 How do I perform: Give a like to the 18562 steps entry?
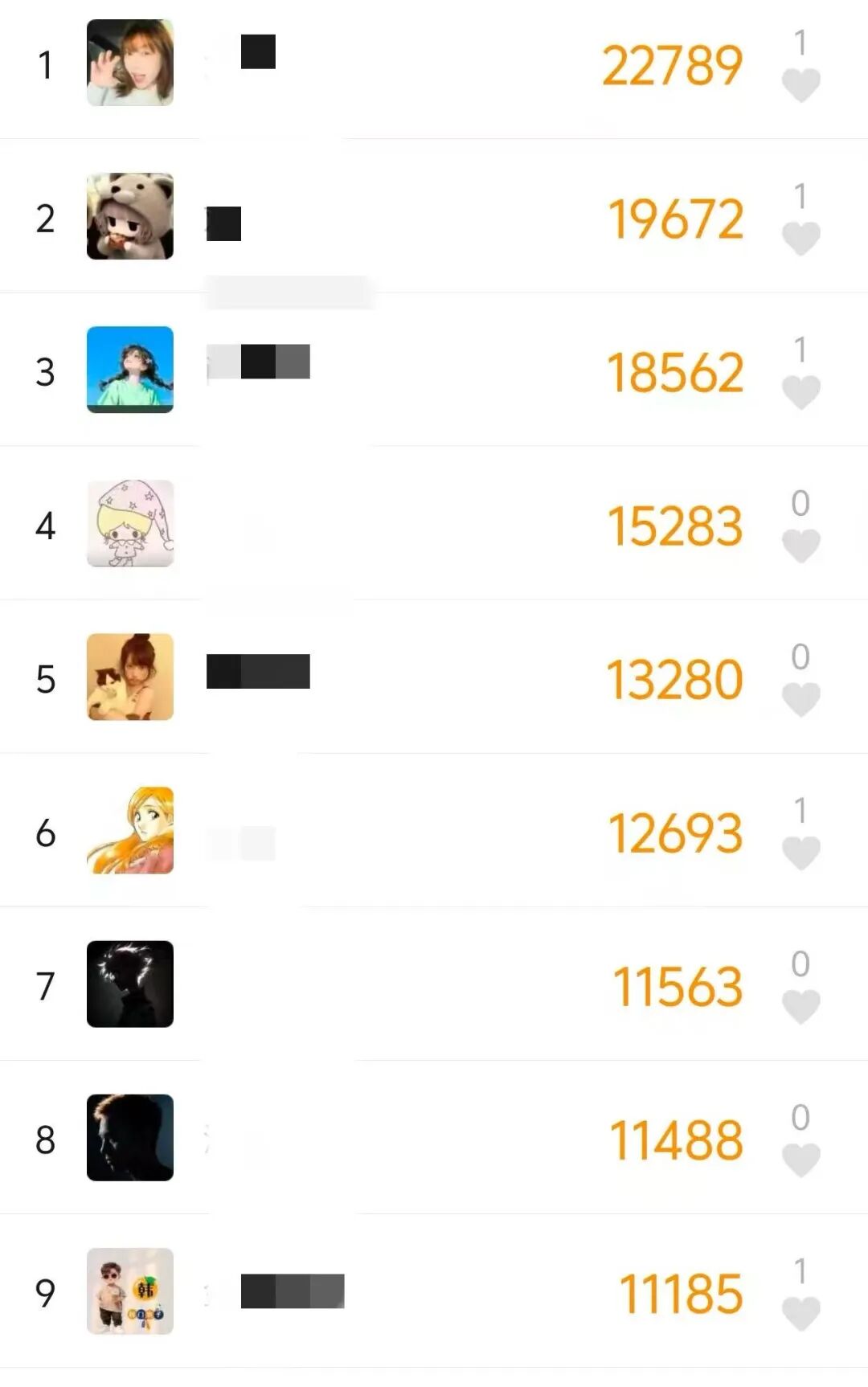pos(800,392)
